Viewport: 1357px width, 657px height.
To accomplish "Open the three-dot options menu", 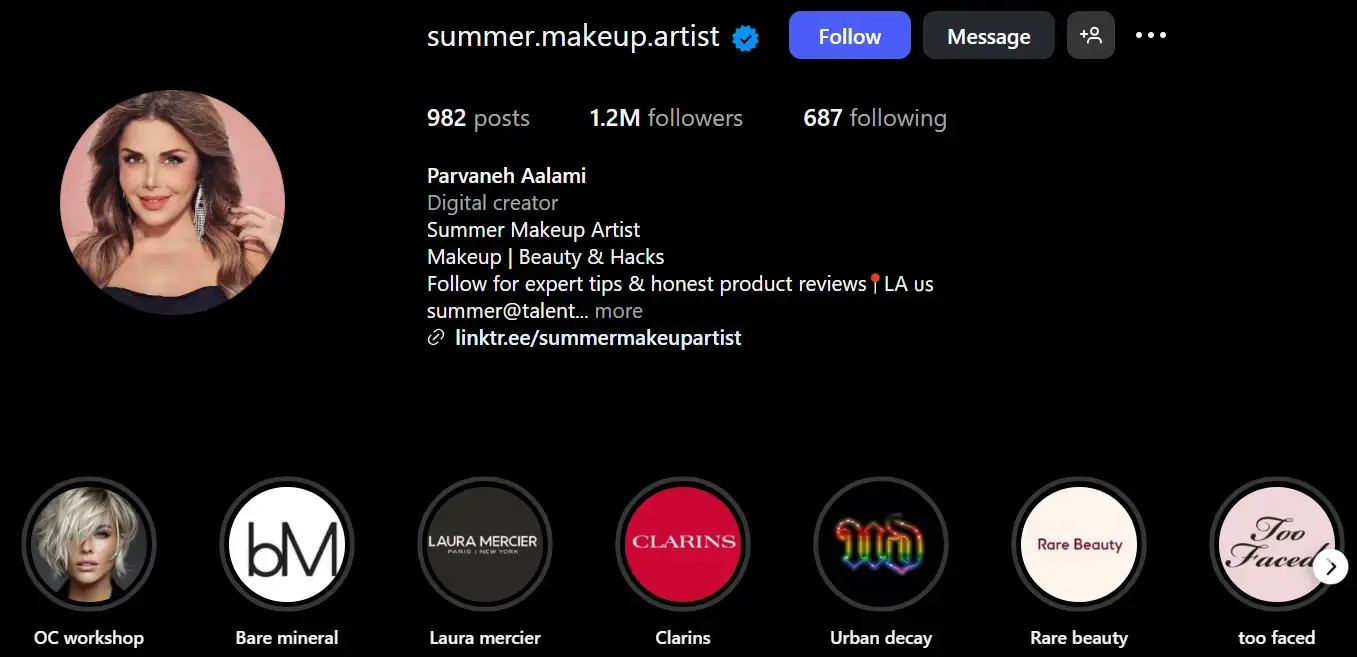I will (1151, 36).
